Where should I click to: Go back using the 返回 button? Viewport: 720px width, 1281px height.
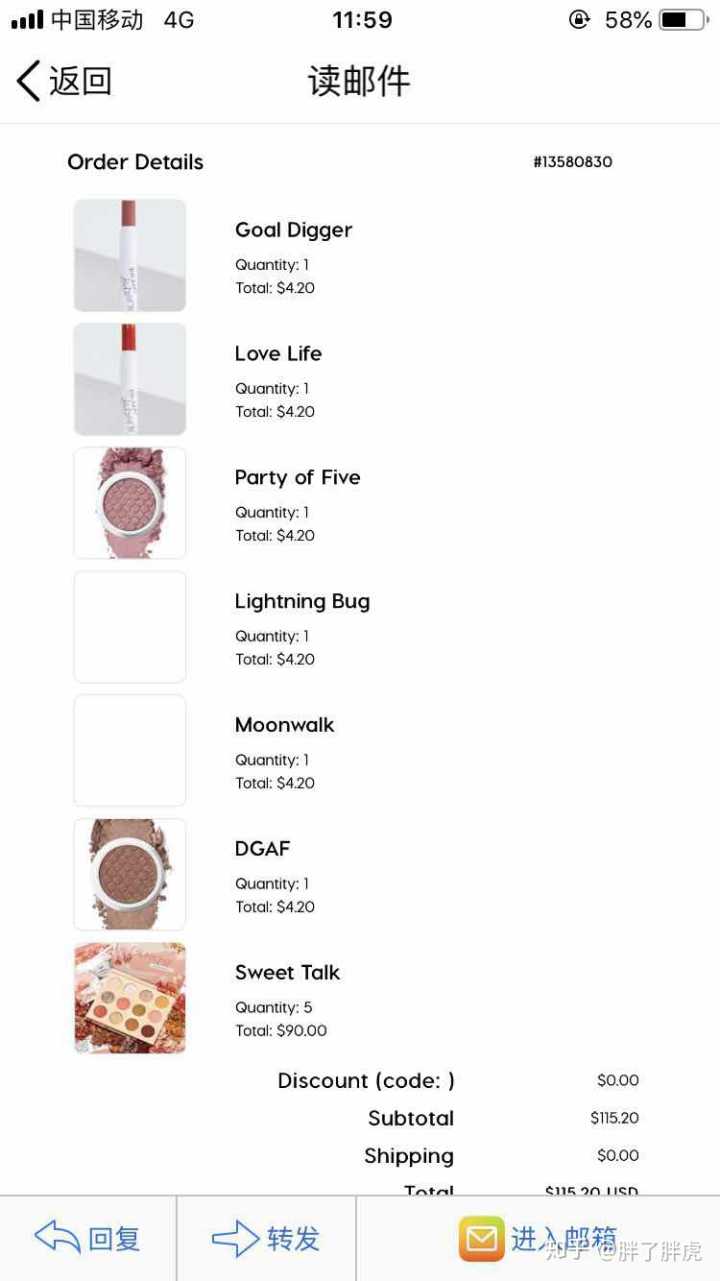click(x=64, y=81)
